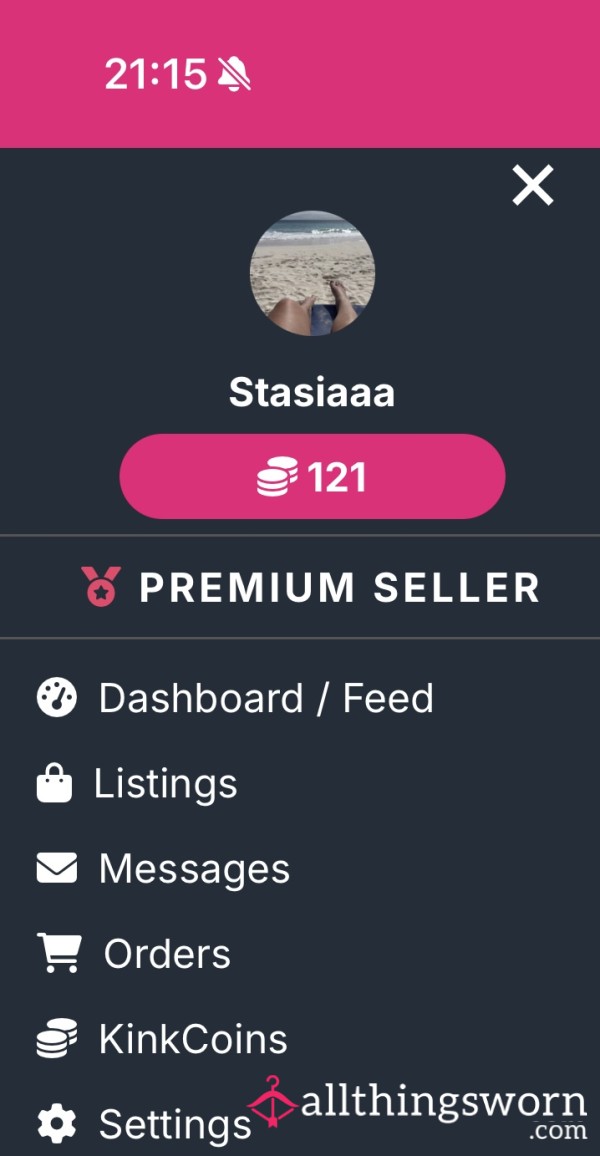600x1156 pixels.
Task: Open Premium Seller section
Action: click(x=310, y=587)
